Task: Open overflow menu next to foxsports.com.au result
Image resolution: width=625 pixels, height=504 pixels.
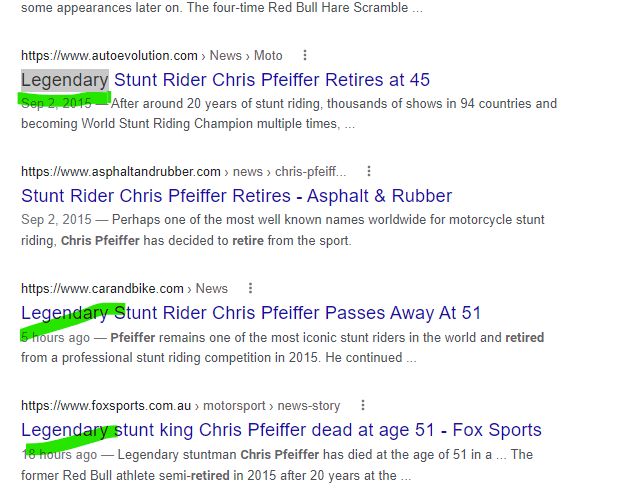Action: click(362, 405)
